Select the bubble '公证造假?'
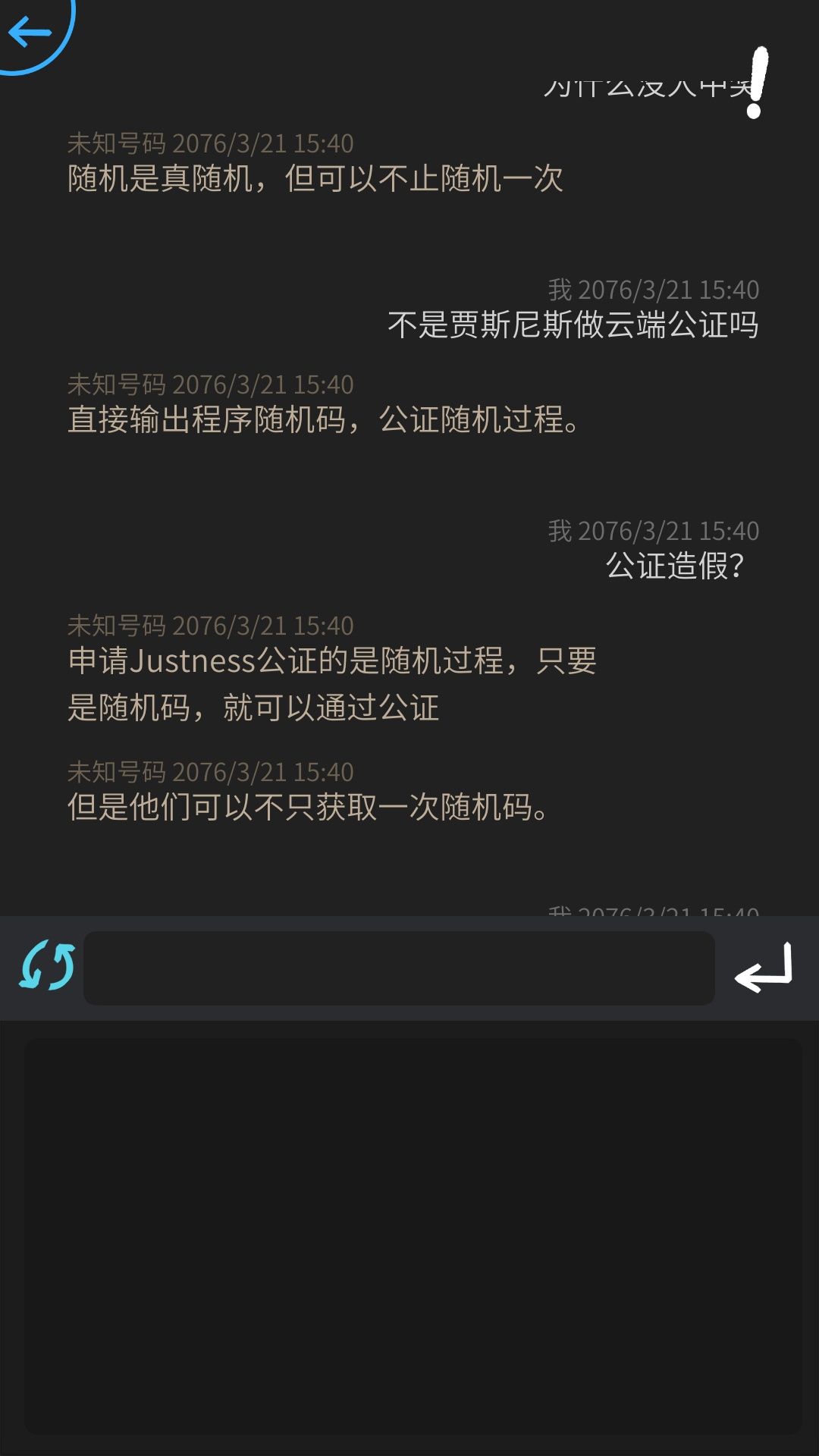Image resolution: width=819 pixels, height=1456 pixels. point(676,565)
